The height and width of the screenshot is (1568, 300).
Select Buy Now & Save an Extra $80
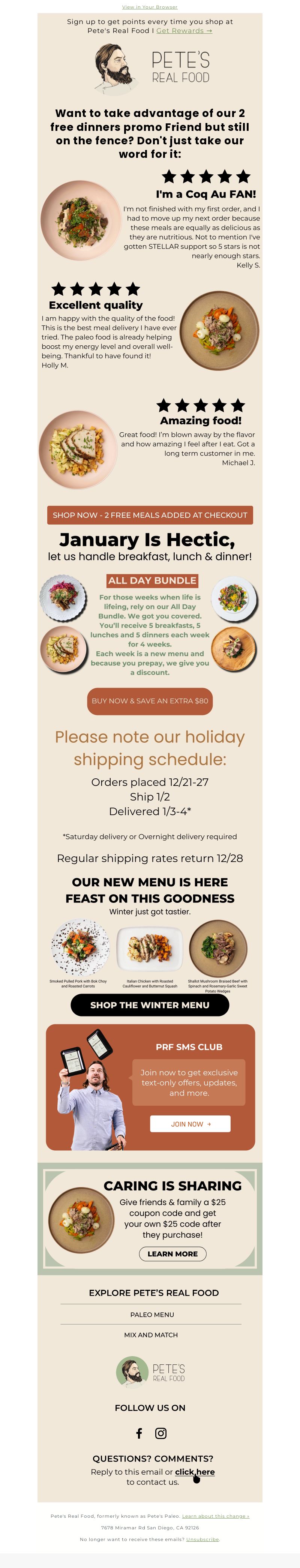tap(150, 701)
